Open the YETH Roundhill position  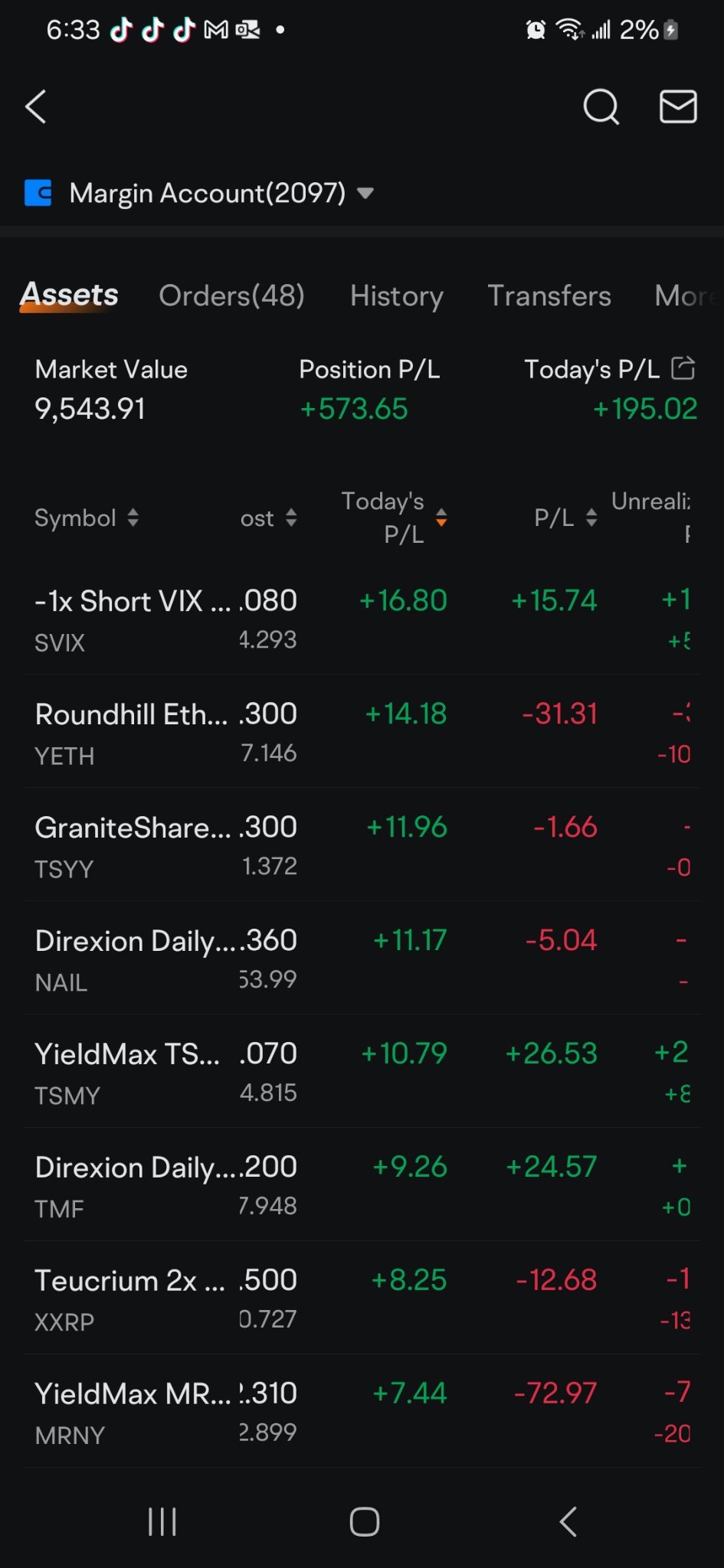[x=362, y=732]
